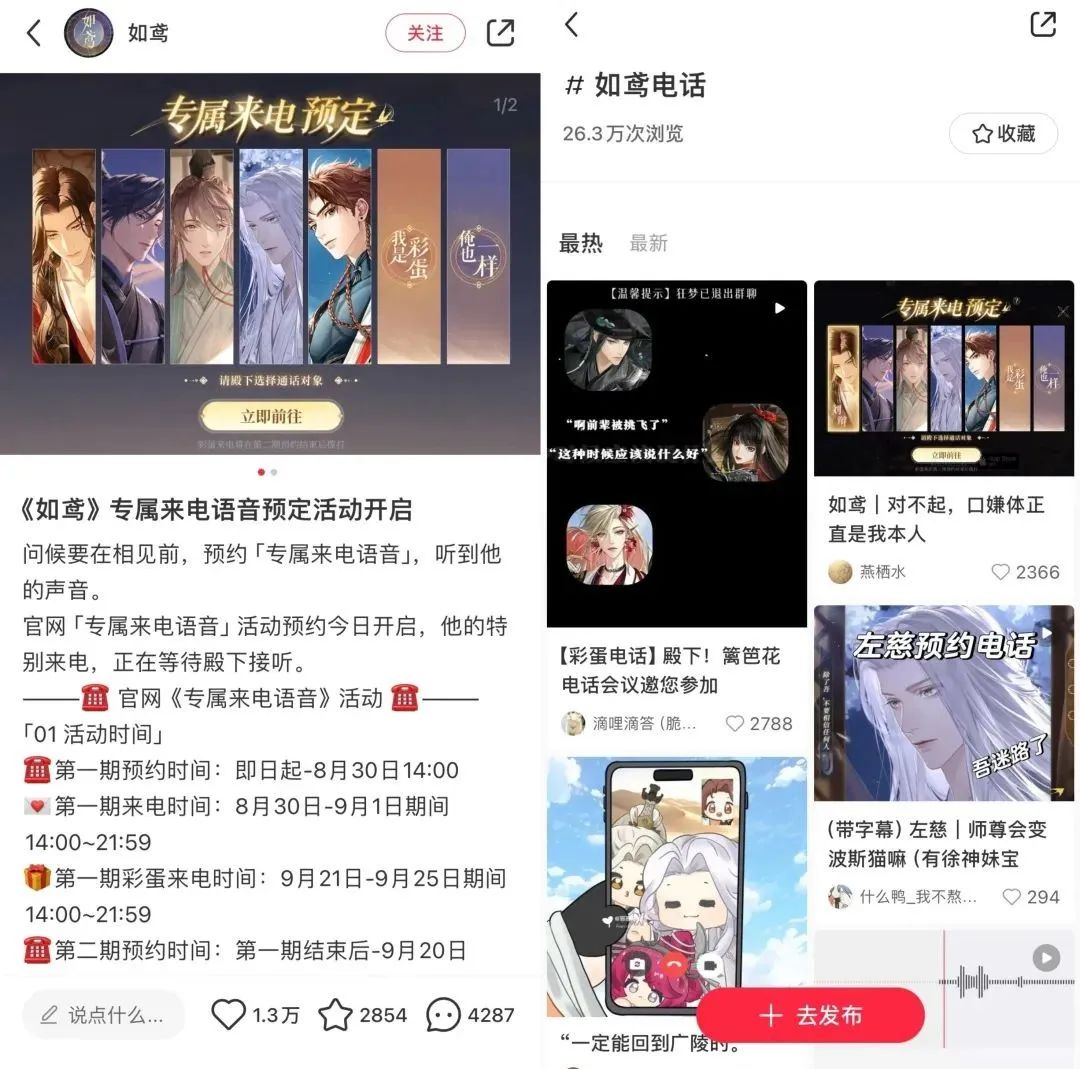The height and width of the screenshot is (1069, 1080).
Task: Tap 收藏 to save the topic
Action: [1003, 133]
